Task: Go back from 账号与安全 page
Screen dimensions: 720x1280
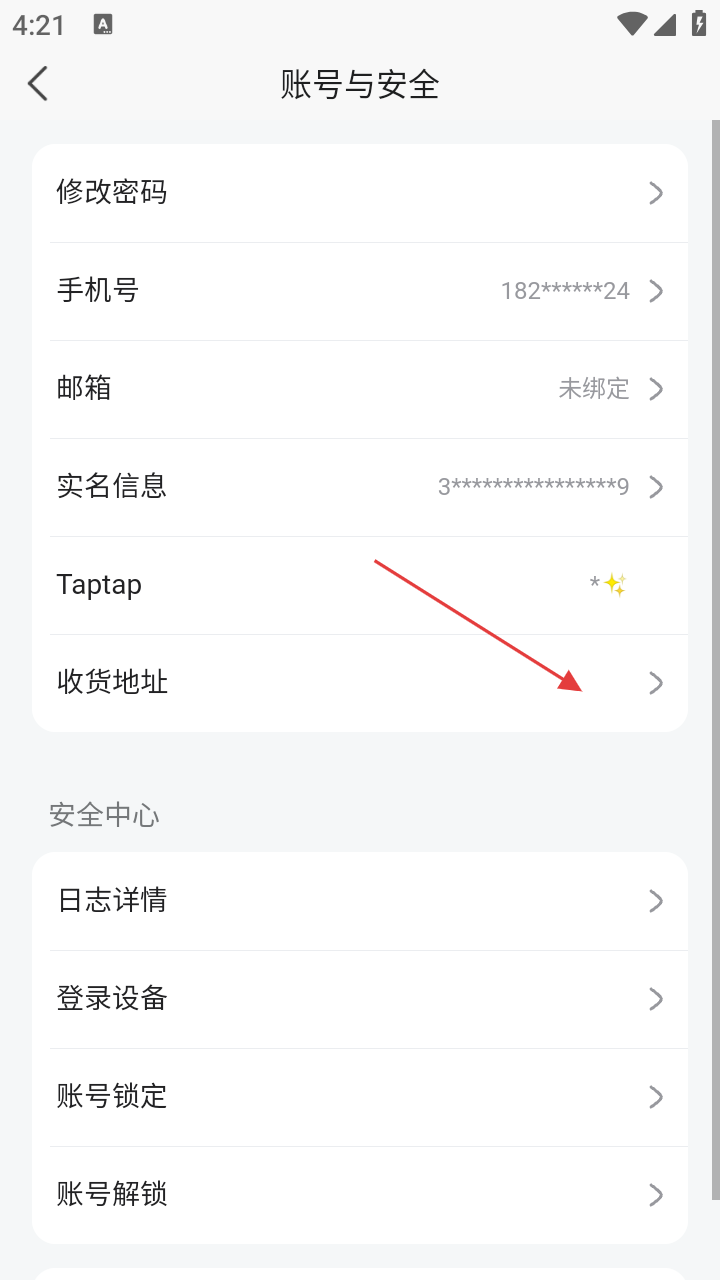Action: [38, 84]
